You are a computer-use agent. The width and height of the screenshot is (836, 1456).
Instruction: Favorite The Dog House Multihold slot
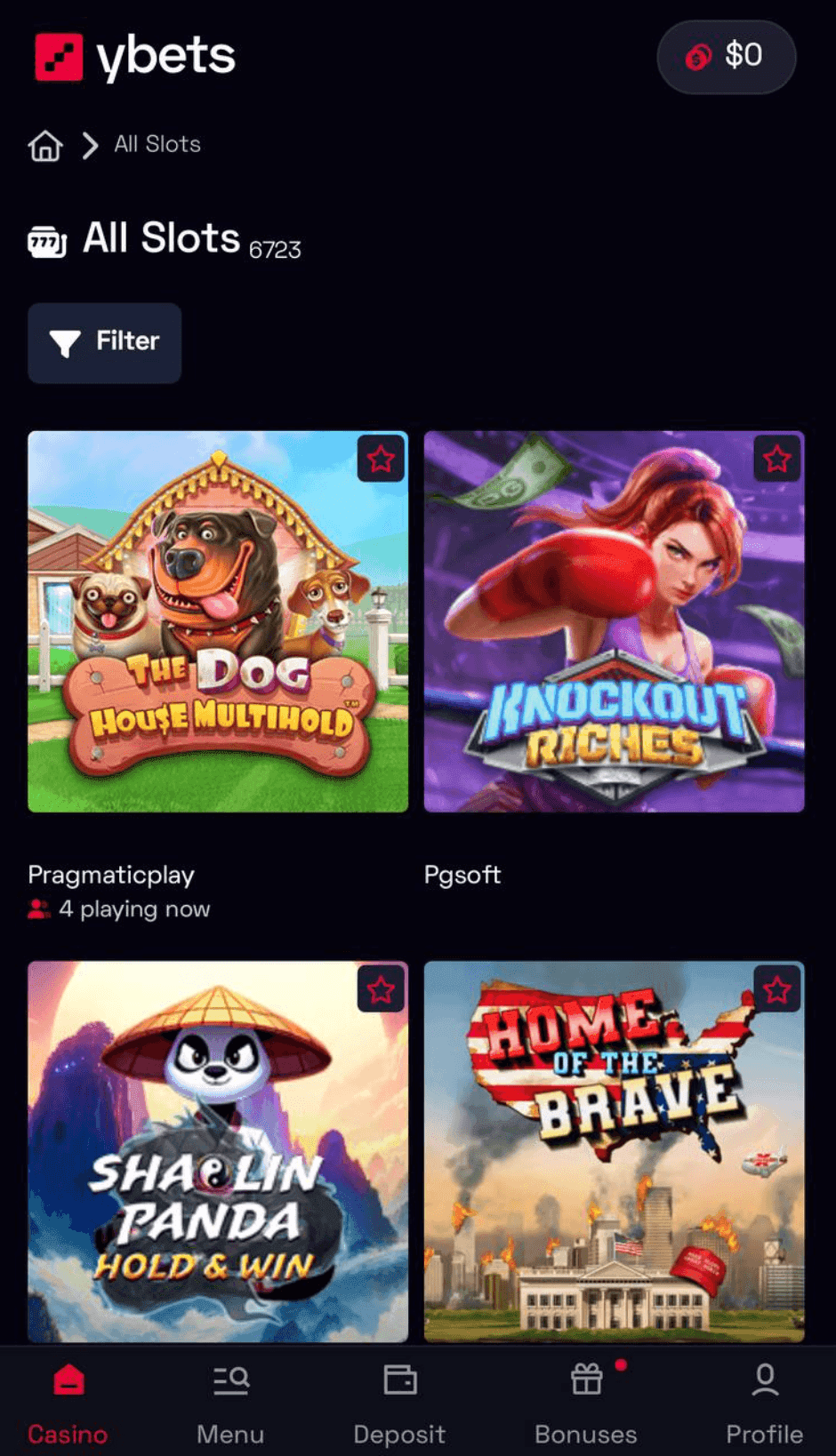(381, 459)
